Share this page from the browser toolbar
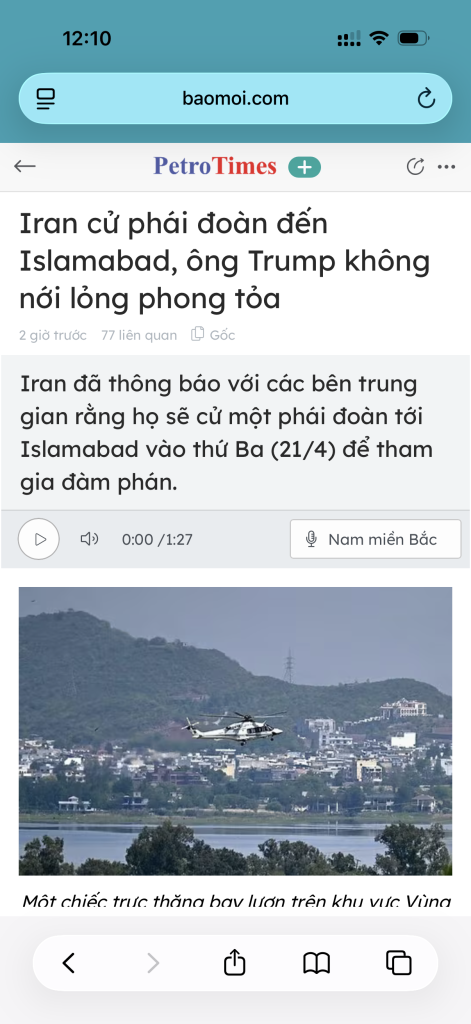 tap(234, 963)
